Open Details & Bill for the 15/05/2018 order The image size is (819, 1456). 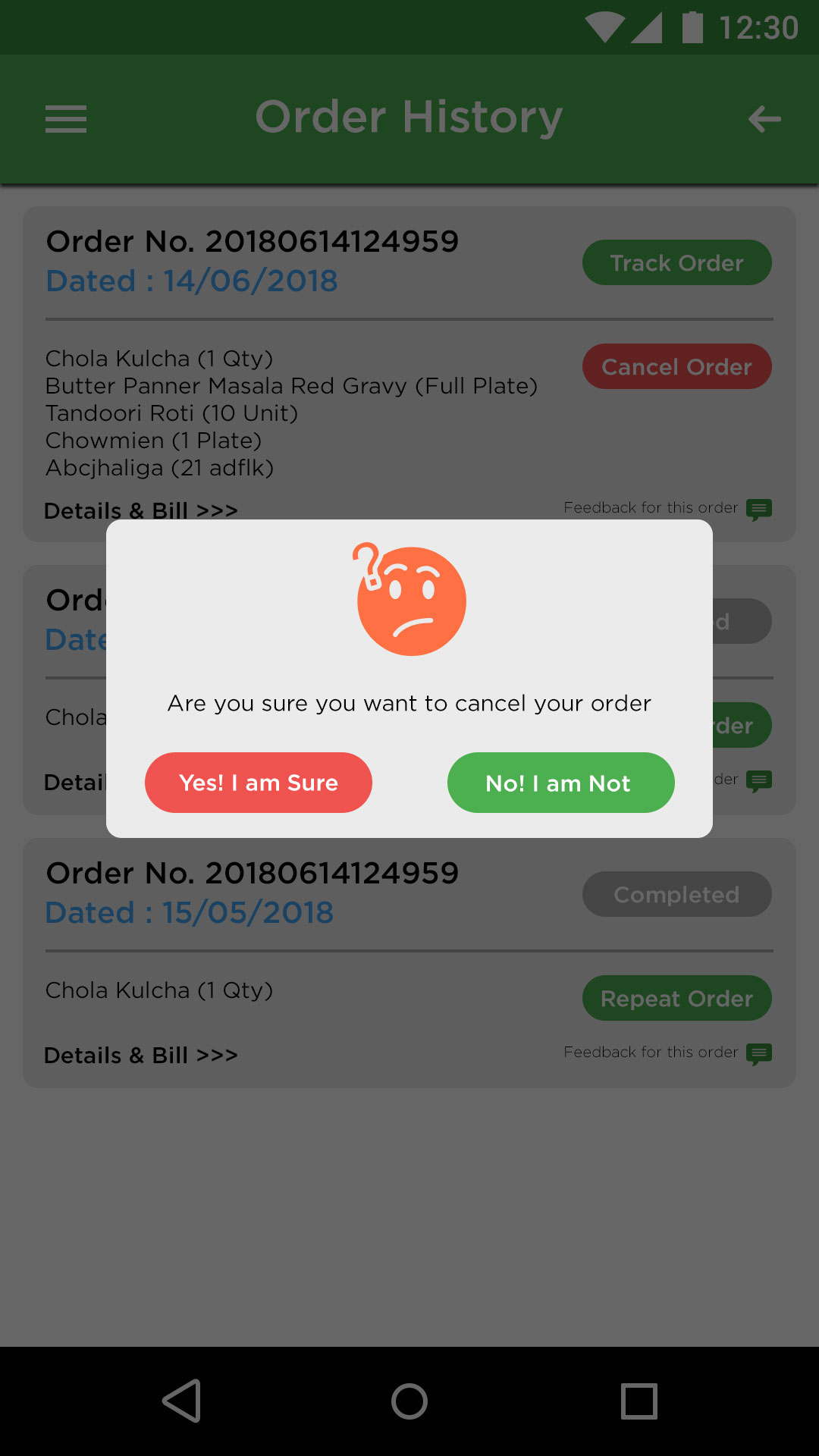141,1055
